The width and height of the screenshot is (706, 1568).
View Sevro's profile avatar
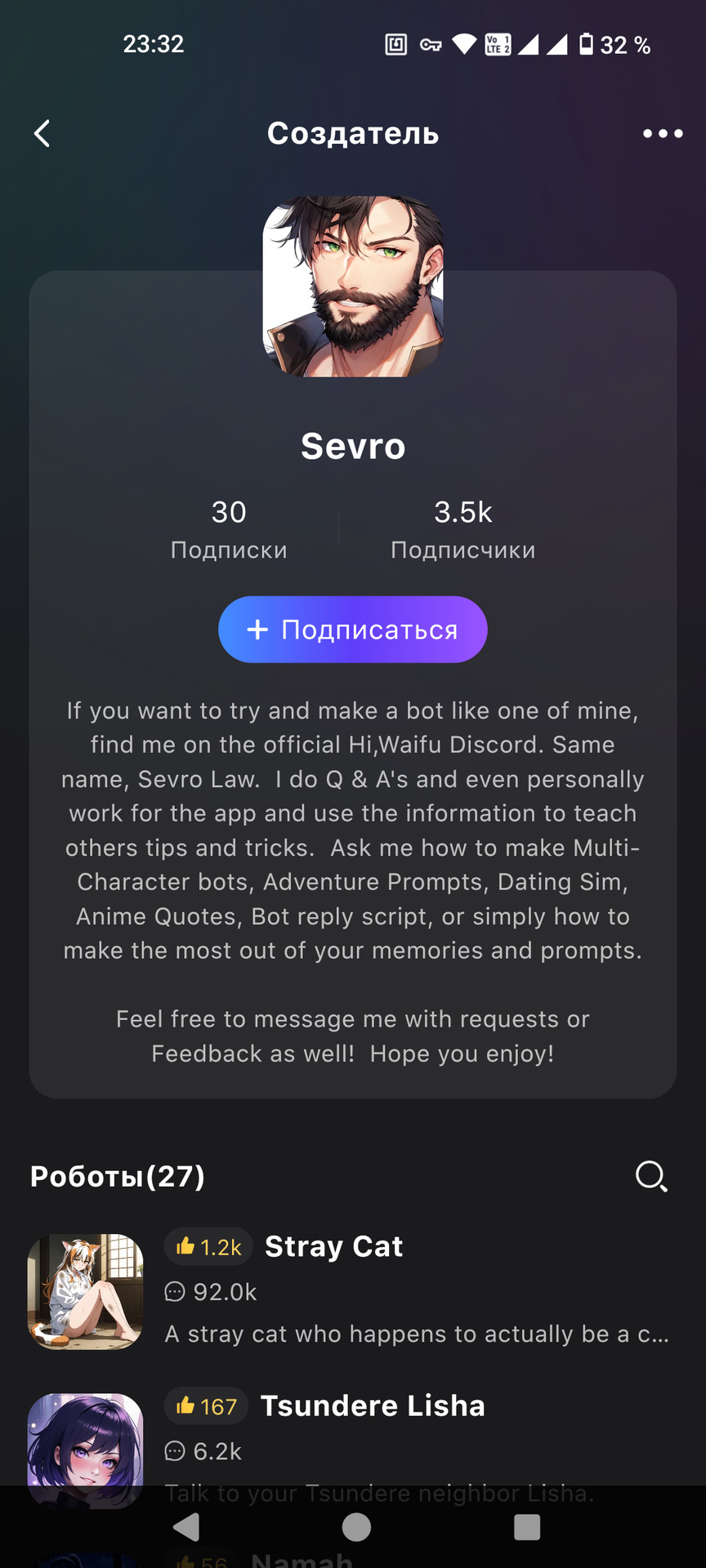(353, 287)
